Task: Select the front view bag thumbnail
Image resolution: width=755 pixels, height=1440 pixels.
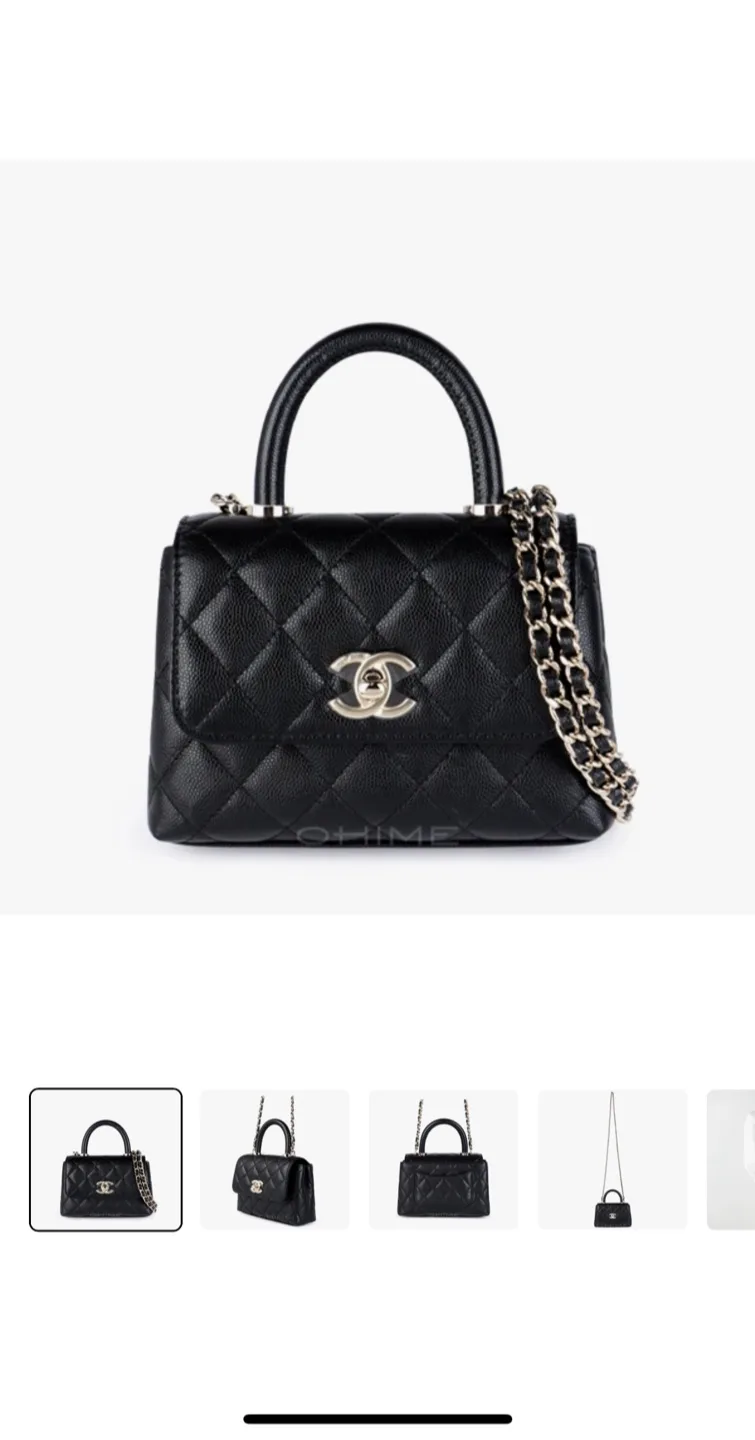Action: point(106,1159)
